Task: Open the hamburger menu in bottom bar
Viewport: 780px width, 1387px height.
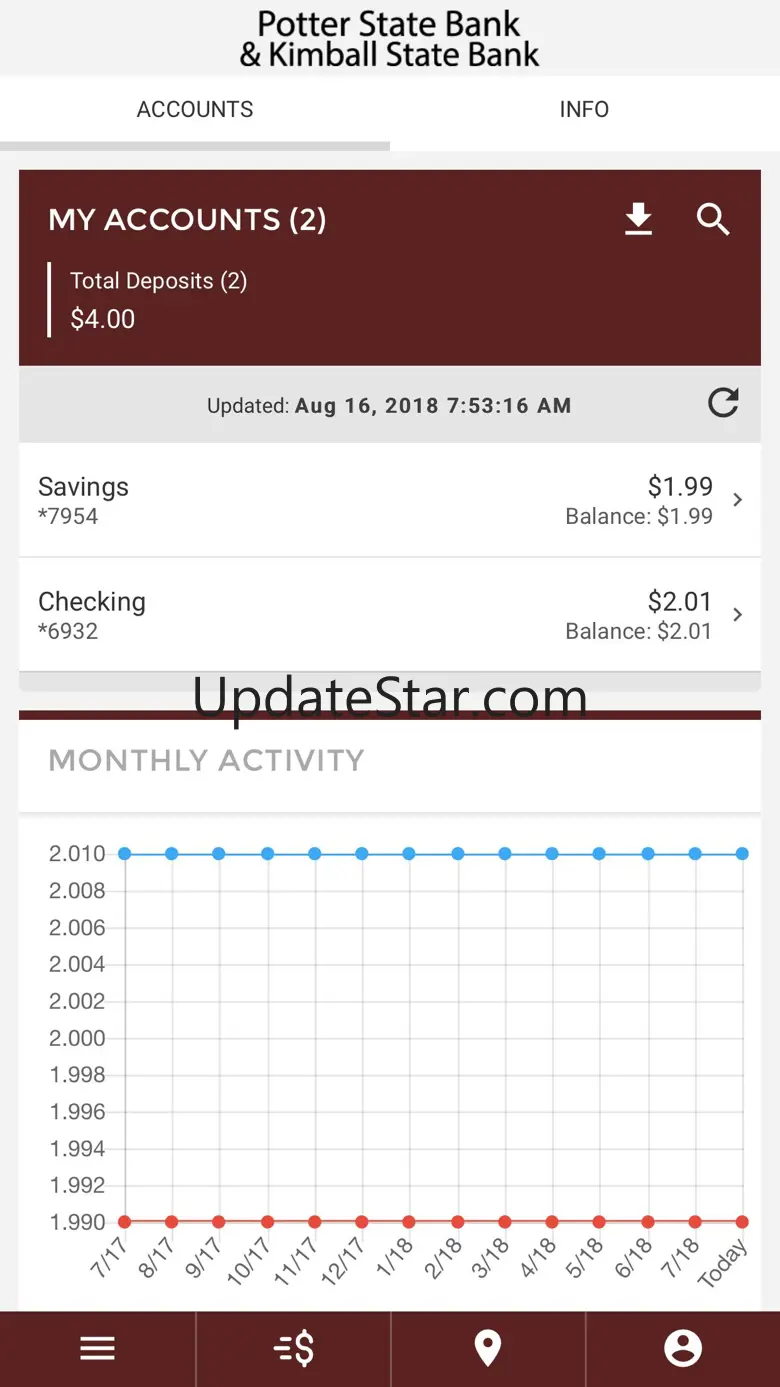Action: (x=98, y=1348)
